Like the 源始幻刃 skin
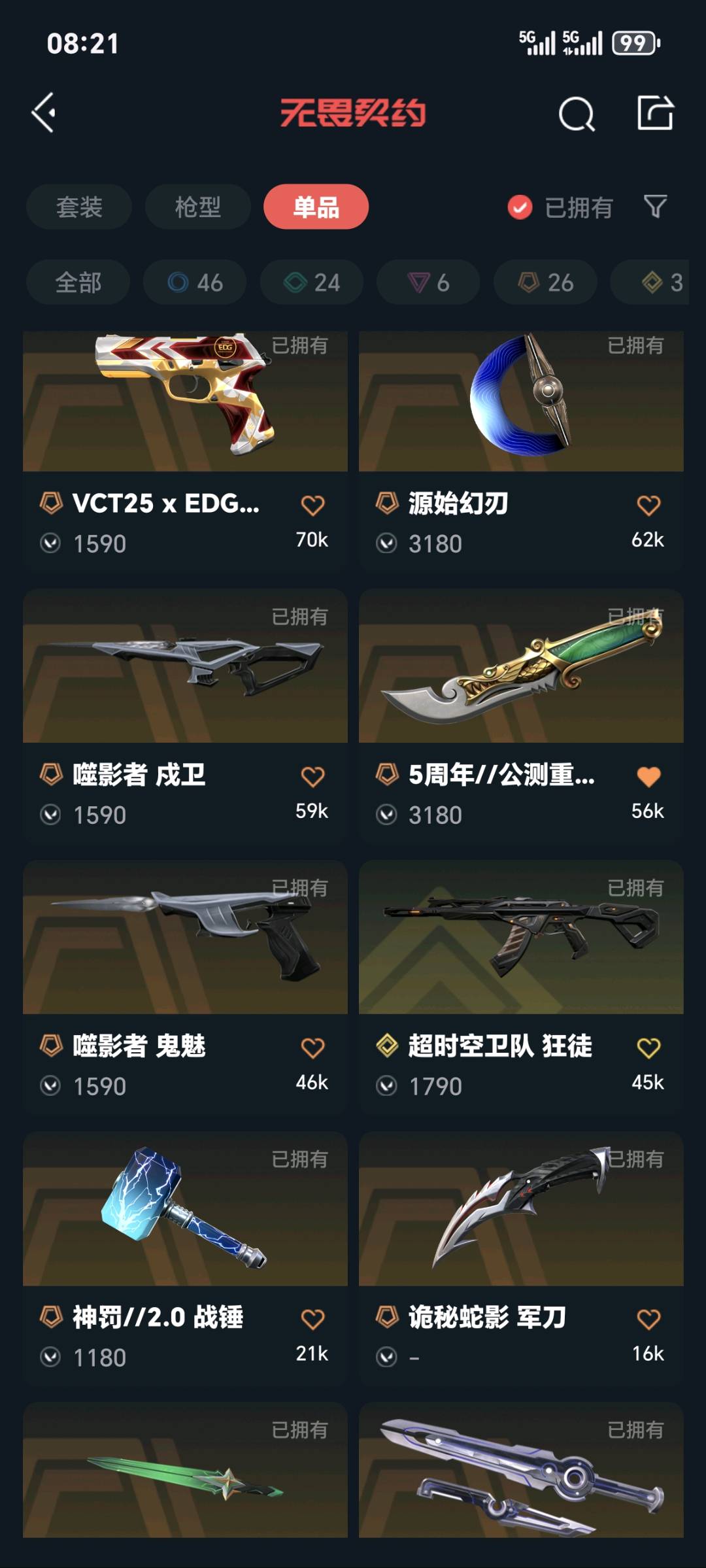The width and height of the screenshot is (706, 1568). tap(648, 505)
